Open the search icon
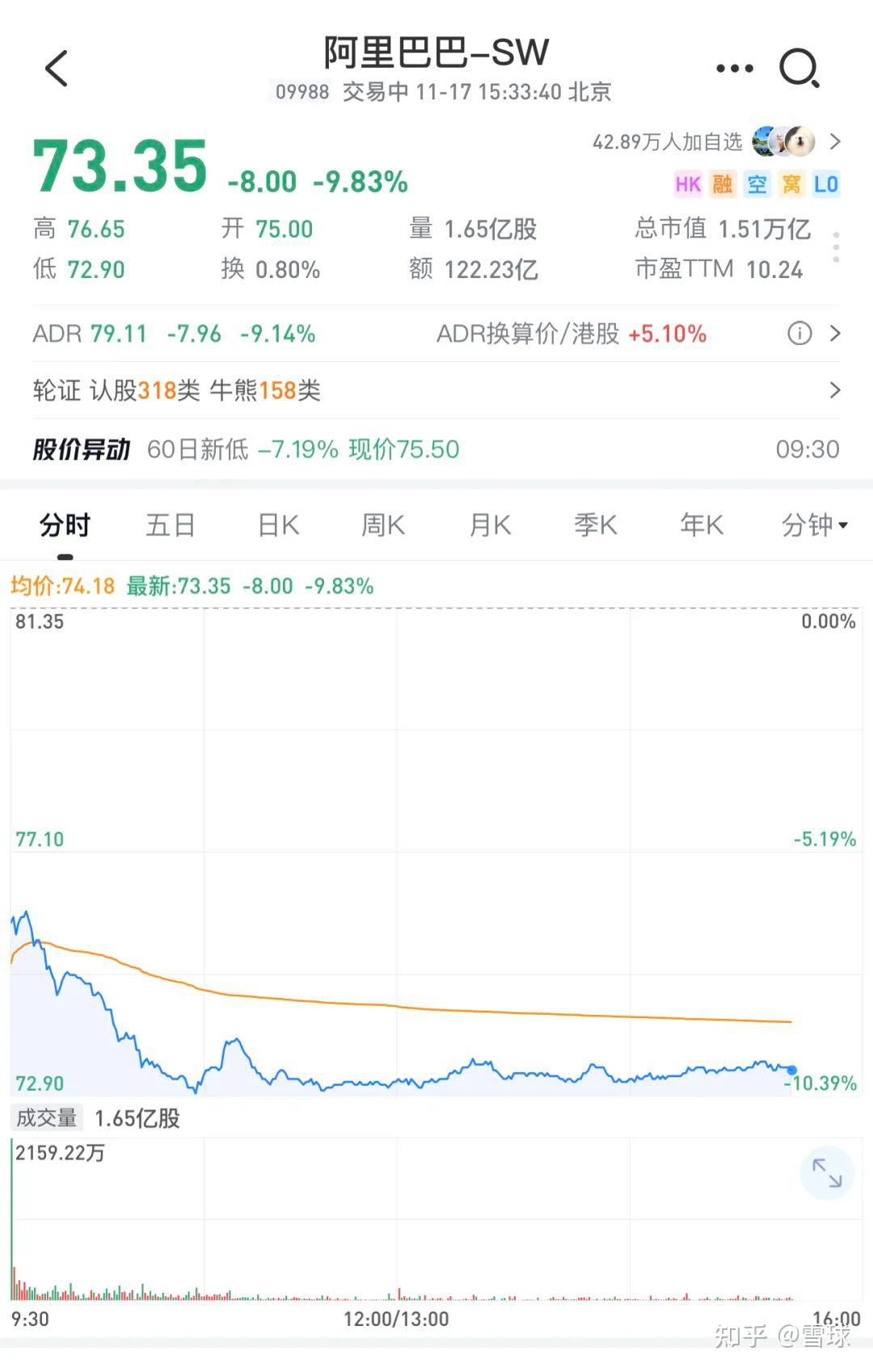The height and width of the screenshot is (1372, 873). (800, 68)
